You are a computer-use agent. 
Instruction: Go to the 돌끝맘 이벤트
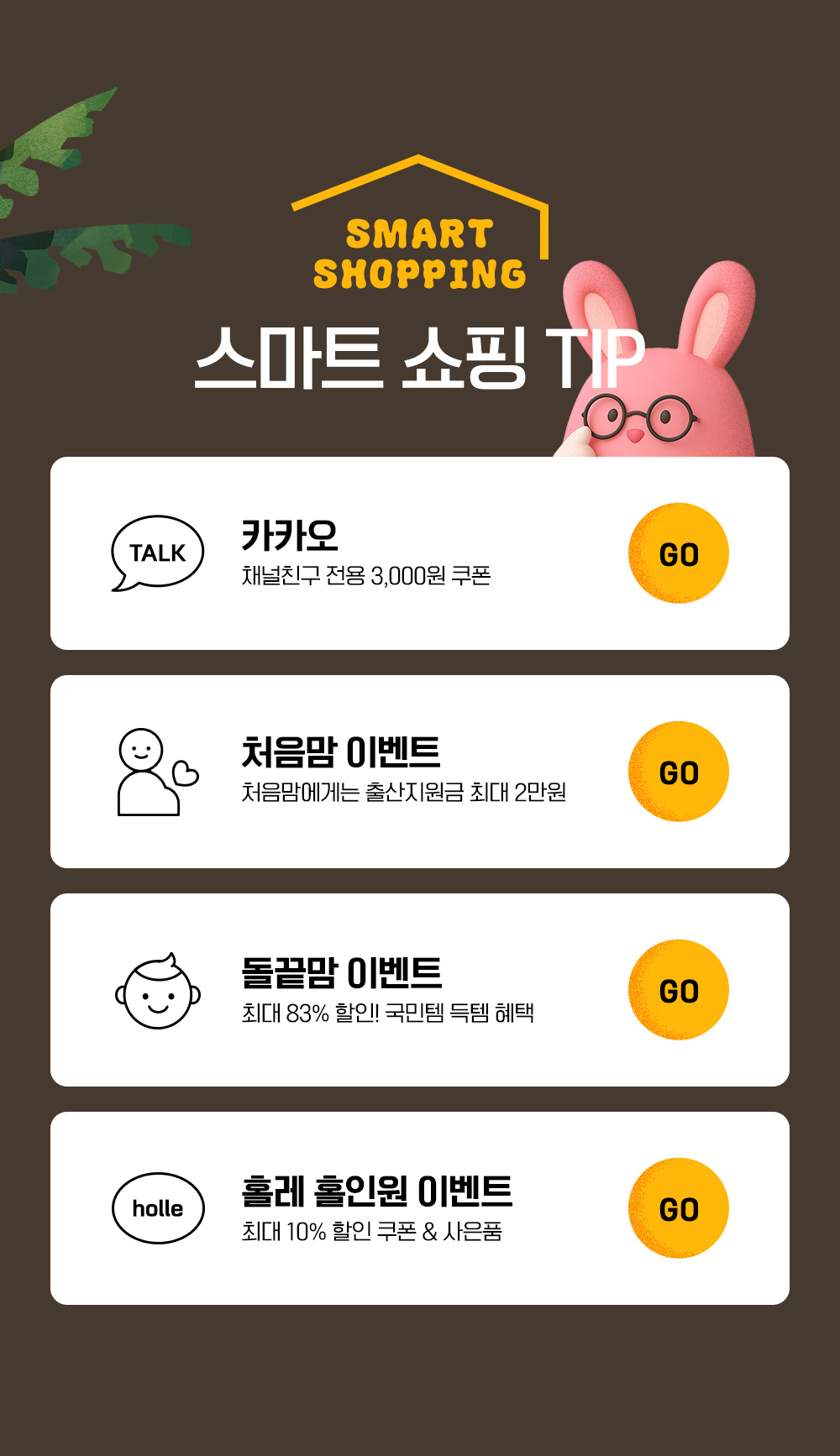pyautogui.click(x=678, y=990)
